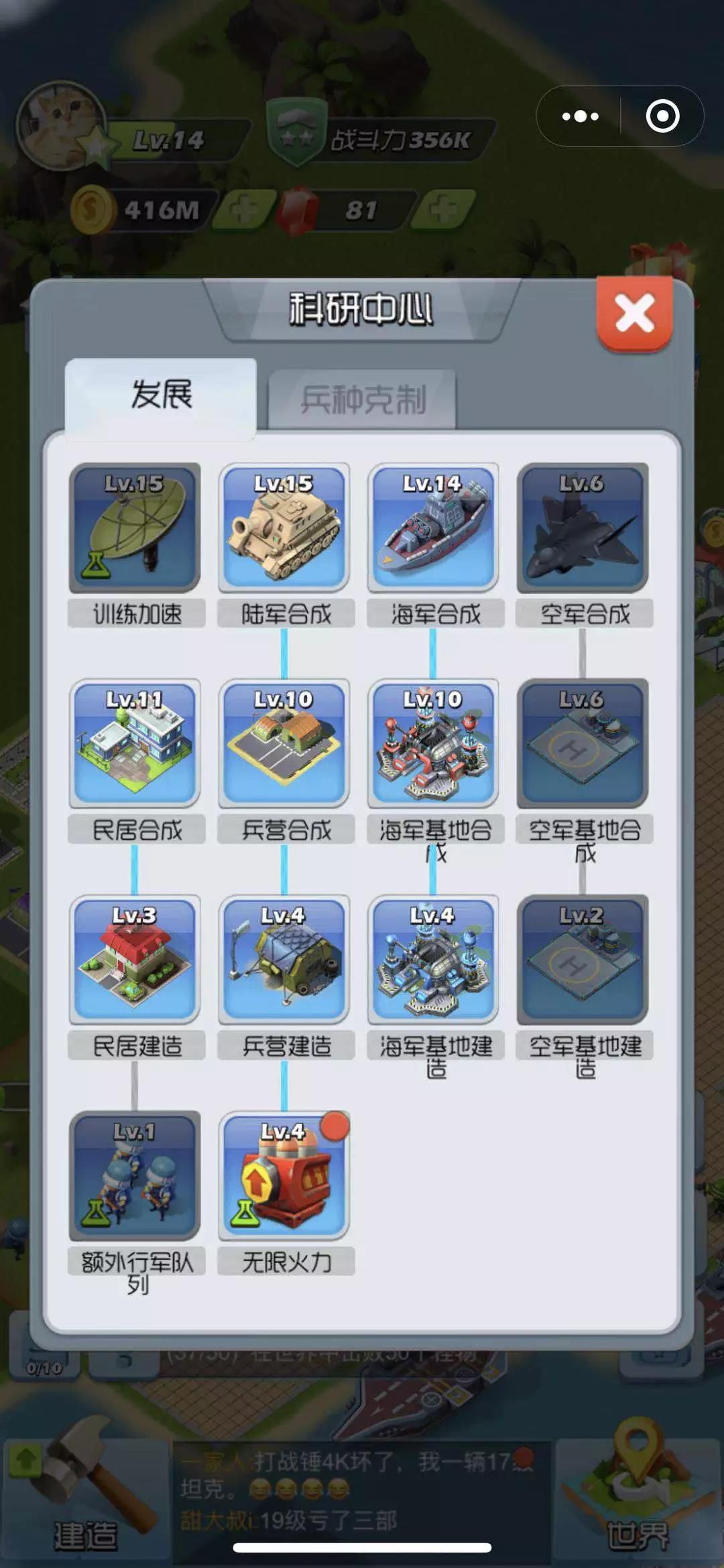
Task: Open the mini program more-options menu
Action: [580, 117]
